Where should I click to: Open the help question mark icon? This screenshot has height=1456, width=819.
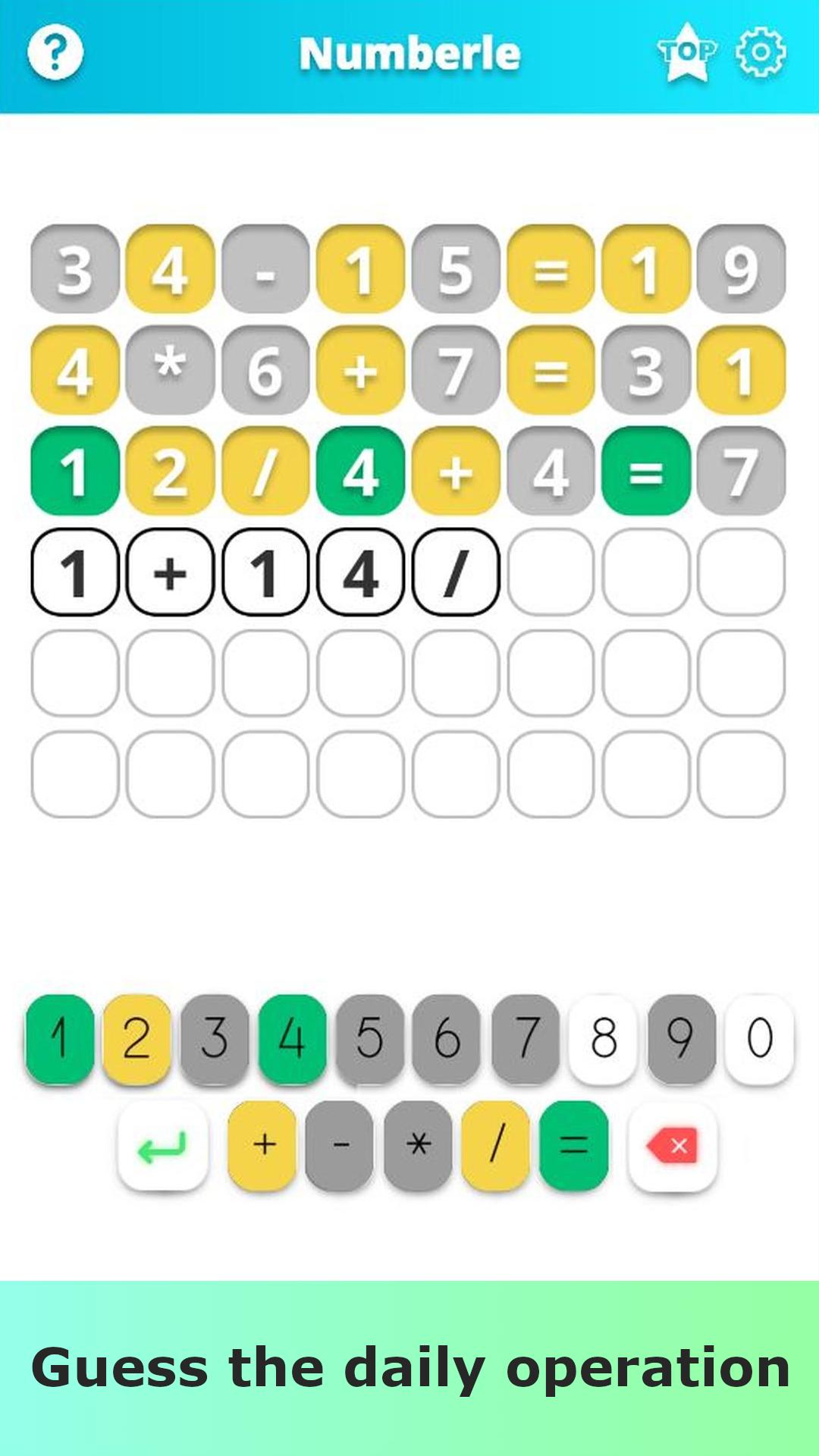tap(55, 52)
